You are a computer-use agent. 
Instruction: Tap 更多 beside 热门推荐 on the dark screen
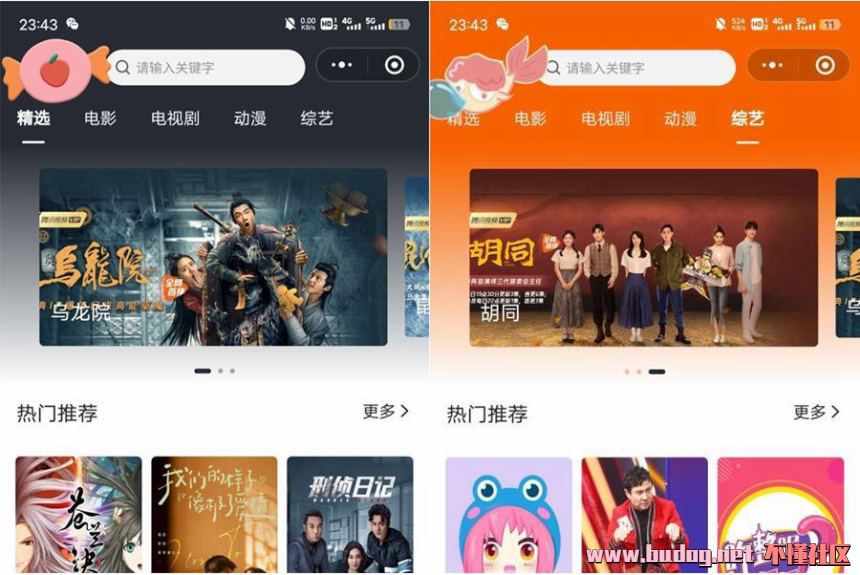pos(386,411)
